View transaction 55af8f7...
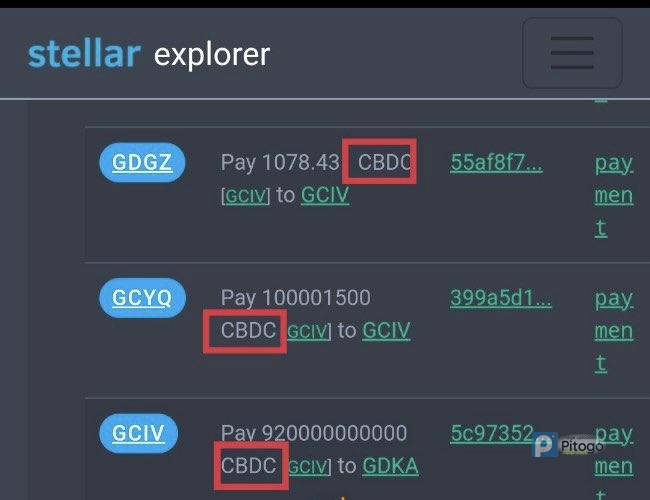Image resolution: width=650 pixels, height=500 pixels. 496,163
